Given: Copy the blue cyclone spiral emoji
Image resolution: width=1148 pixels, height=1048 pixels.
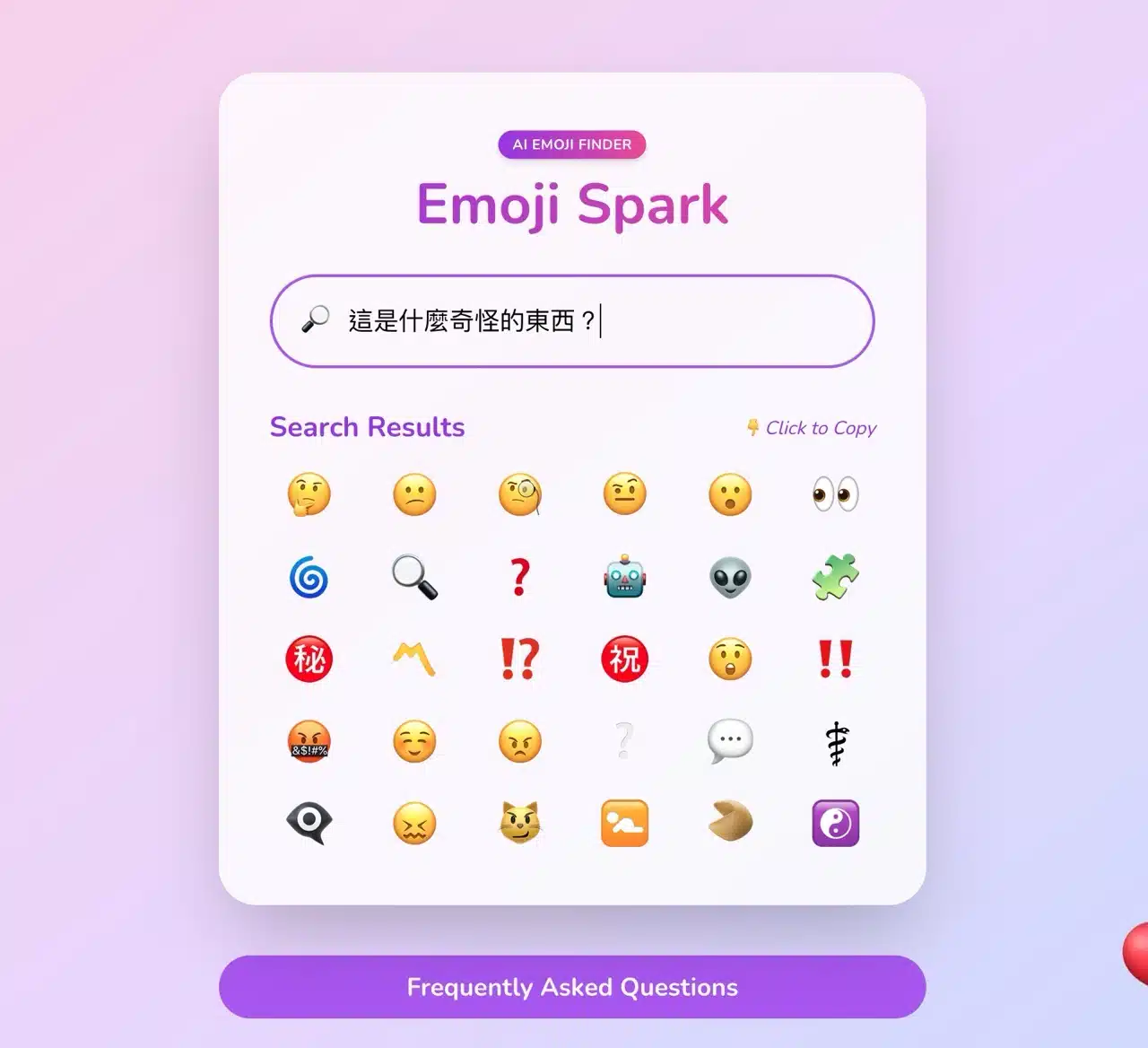Looking at the screenshot, I should coord(309,577).
